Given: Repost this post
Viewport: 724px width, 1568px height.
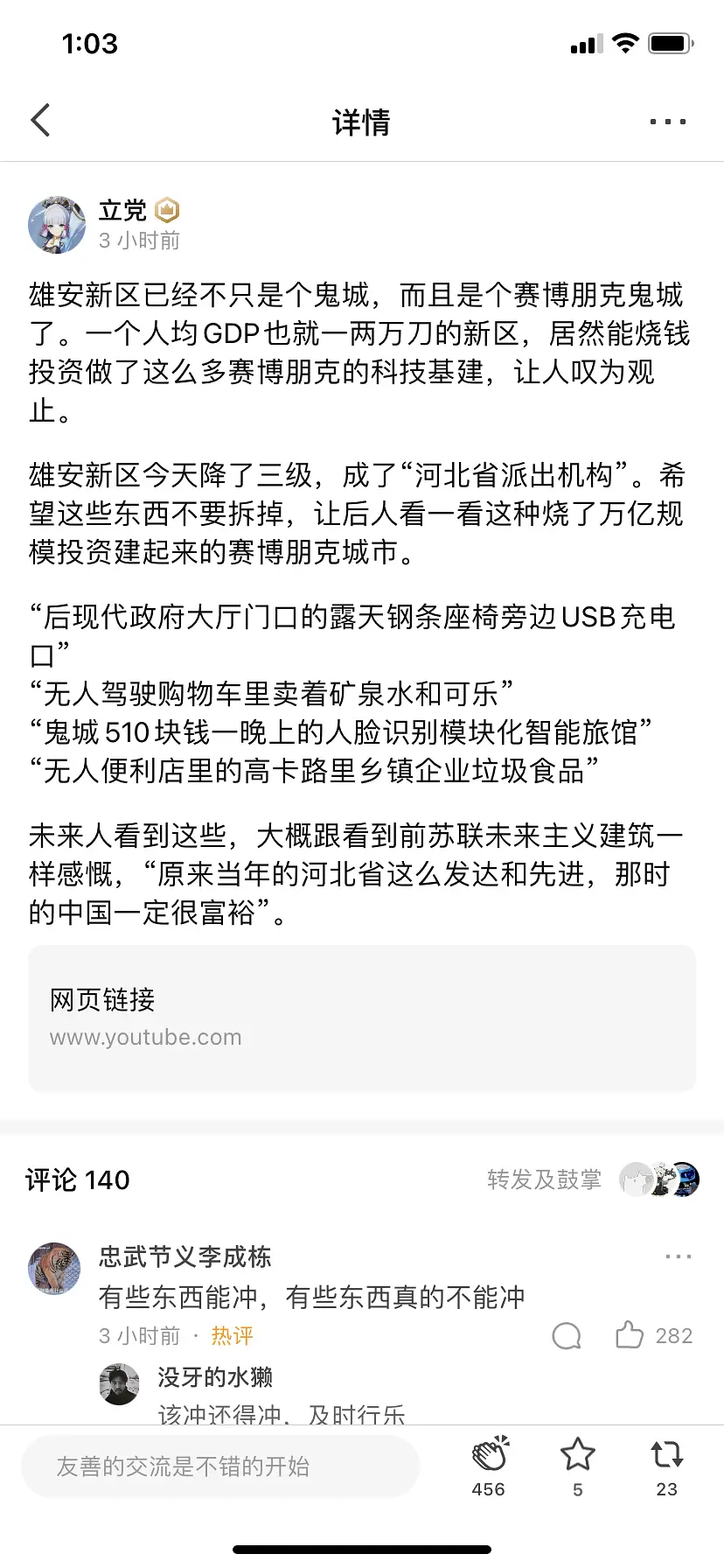Looking at the screenshot, I should [666, 1456].
